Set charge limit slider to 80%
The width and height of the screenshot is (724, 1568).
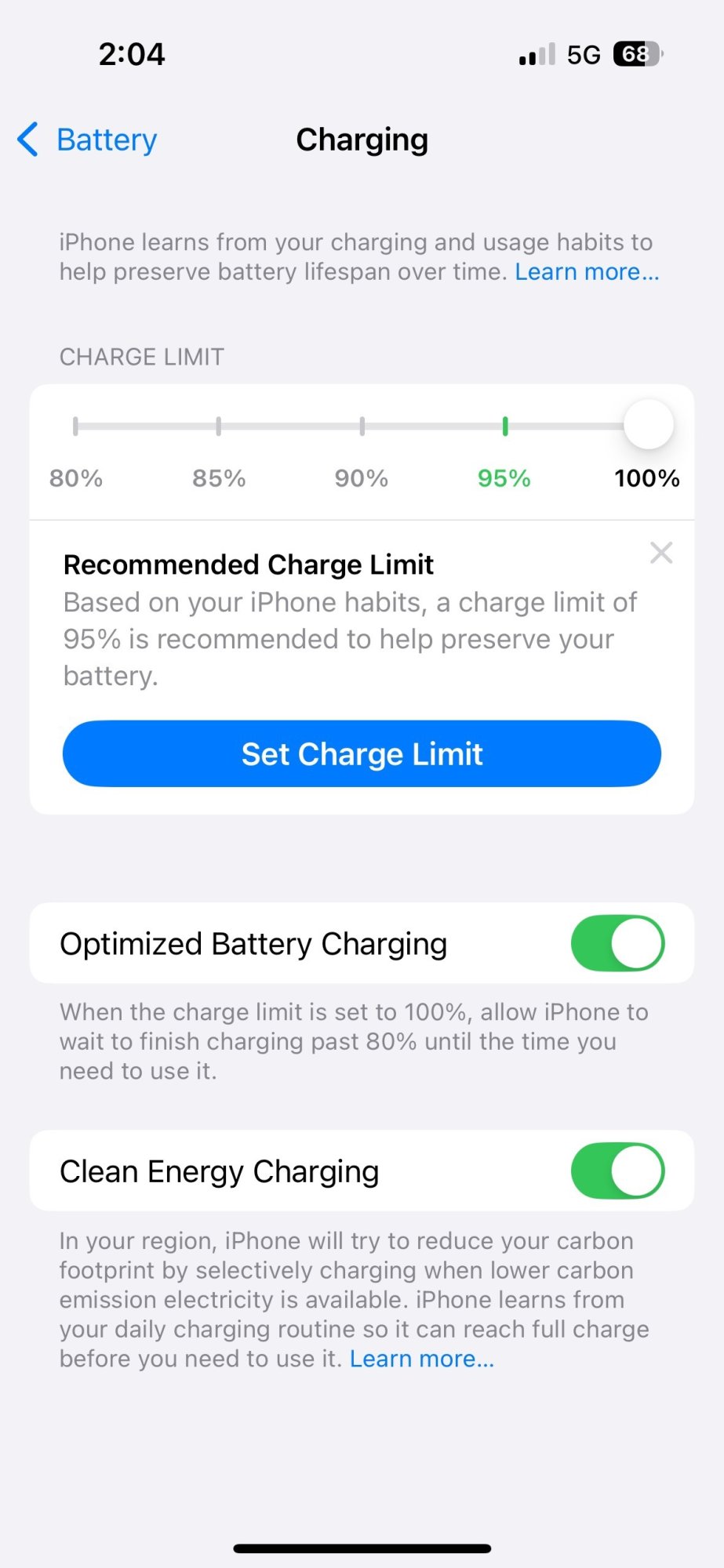[x=75, y=426]
